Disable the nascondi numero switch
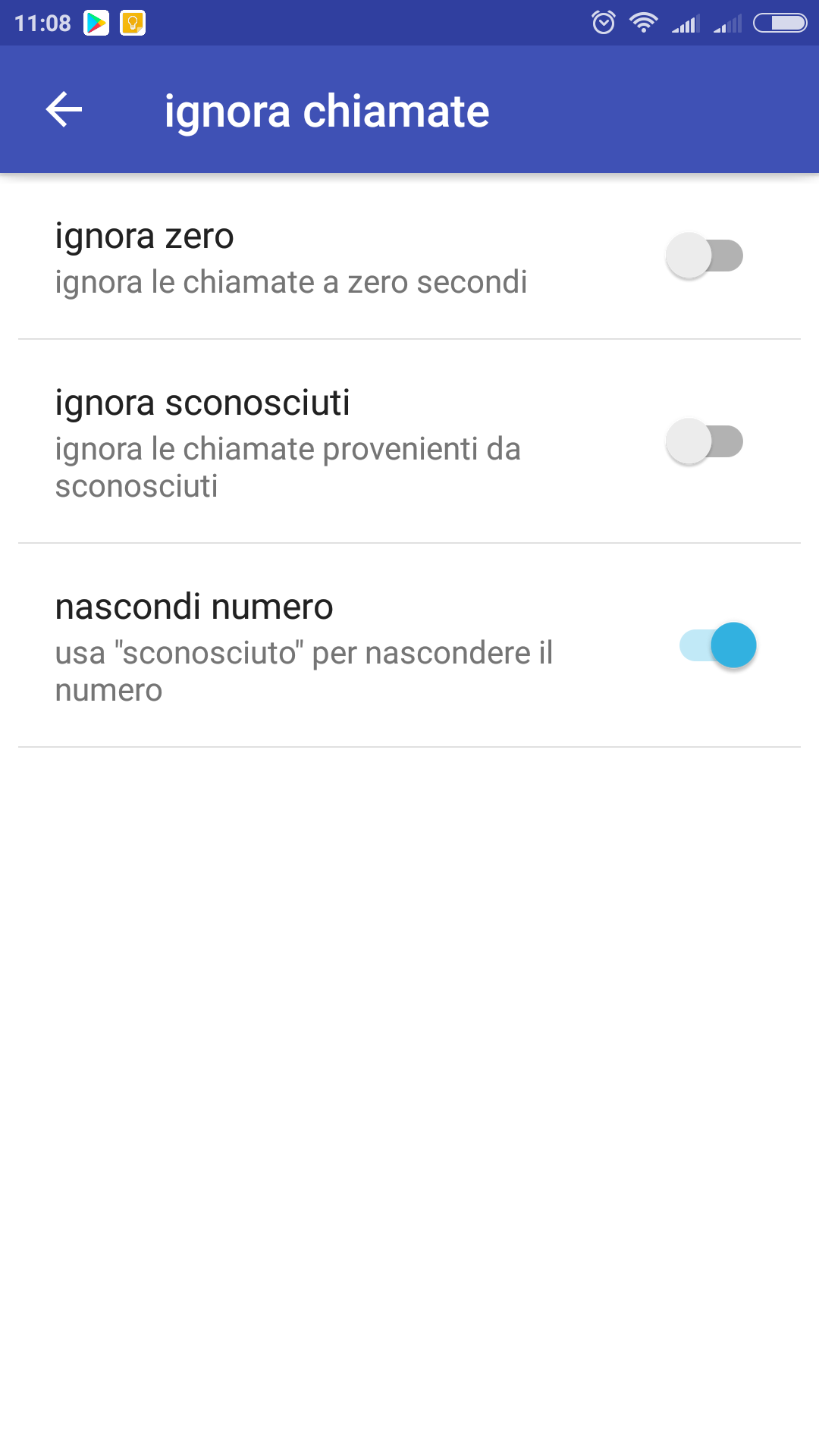 (718, 645)
